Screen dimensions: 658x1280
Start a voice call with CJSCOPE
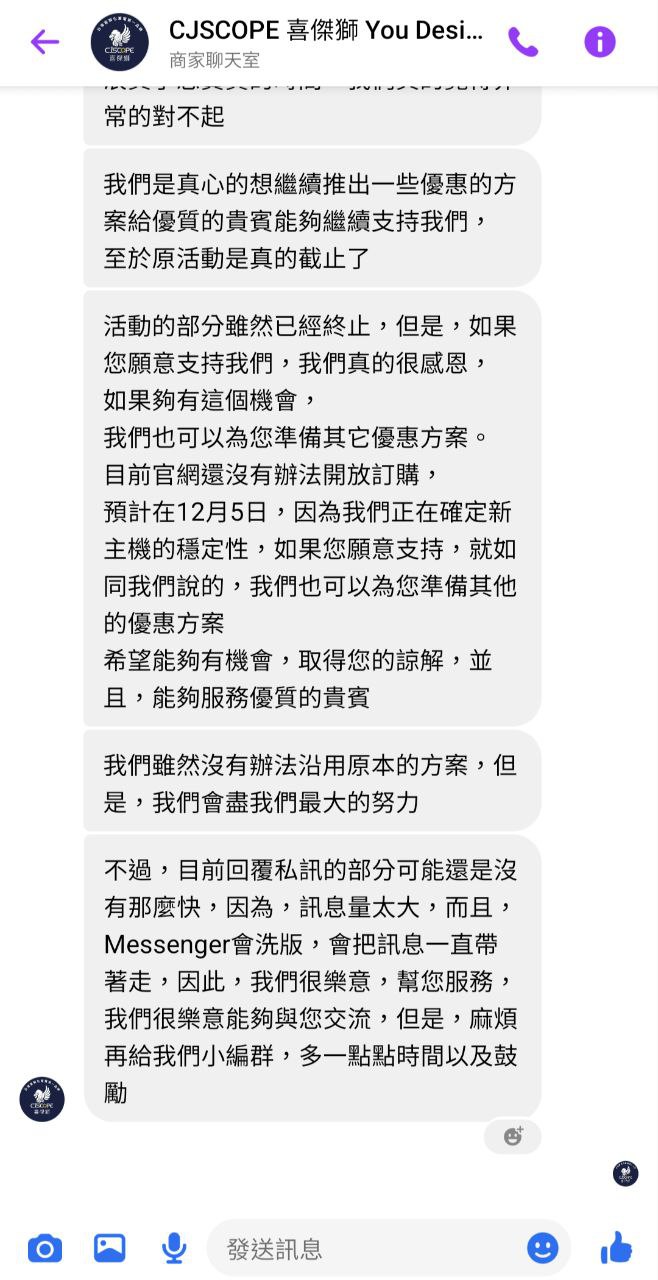point(523,42)
